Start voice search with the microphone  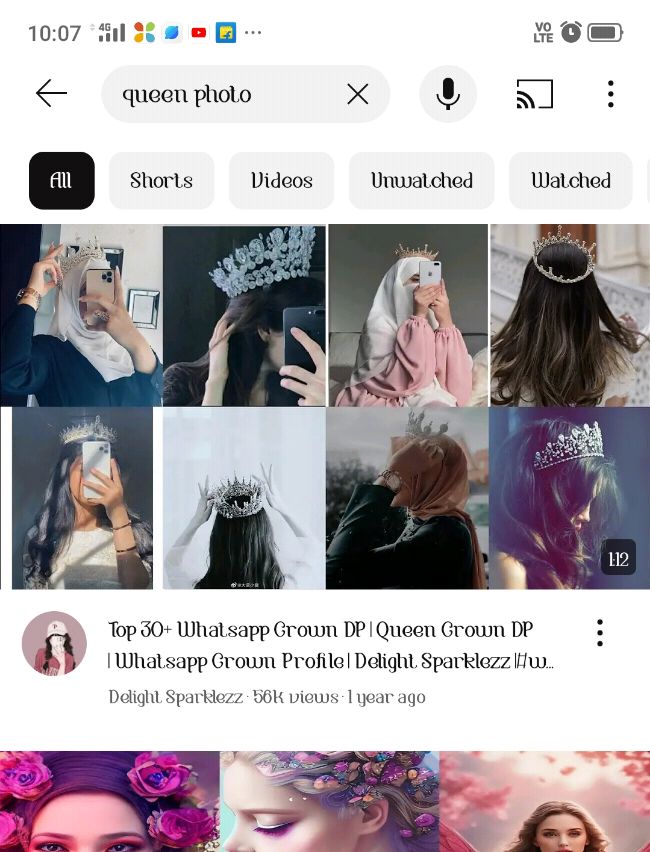click(448, 94)
